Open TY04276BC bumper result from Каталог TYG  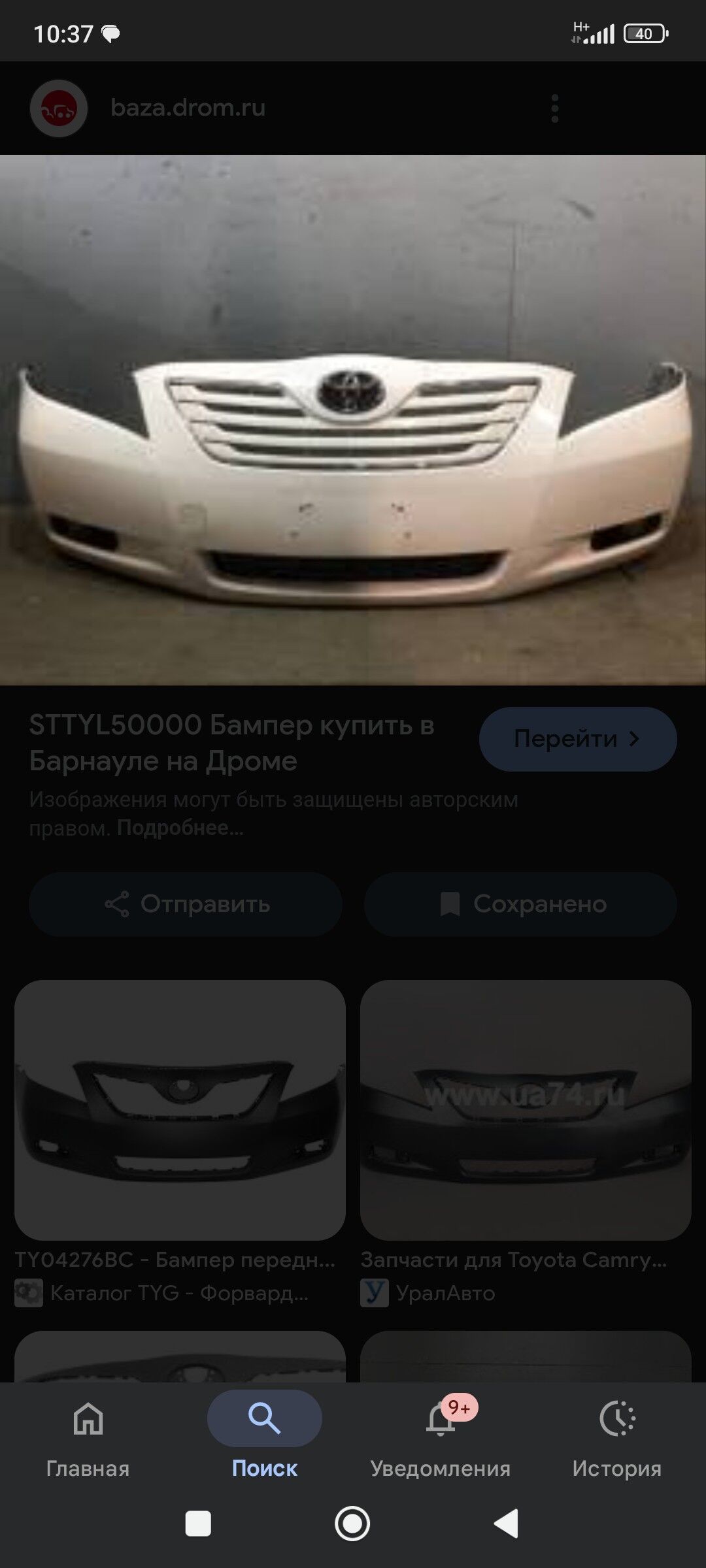(x=180, y=1111)
